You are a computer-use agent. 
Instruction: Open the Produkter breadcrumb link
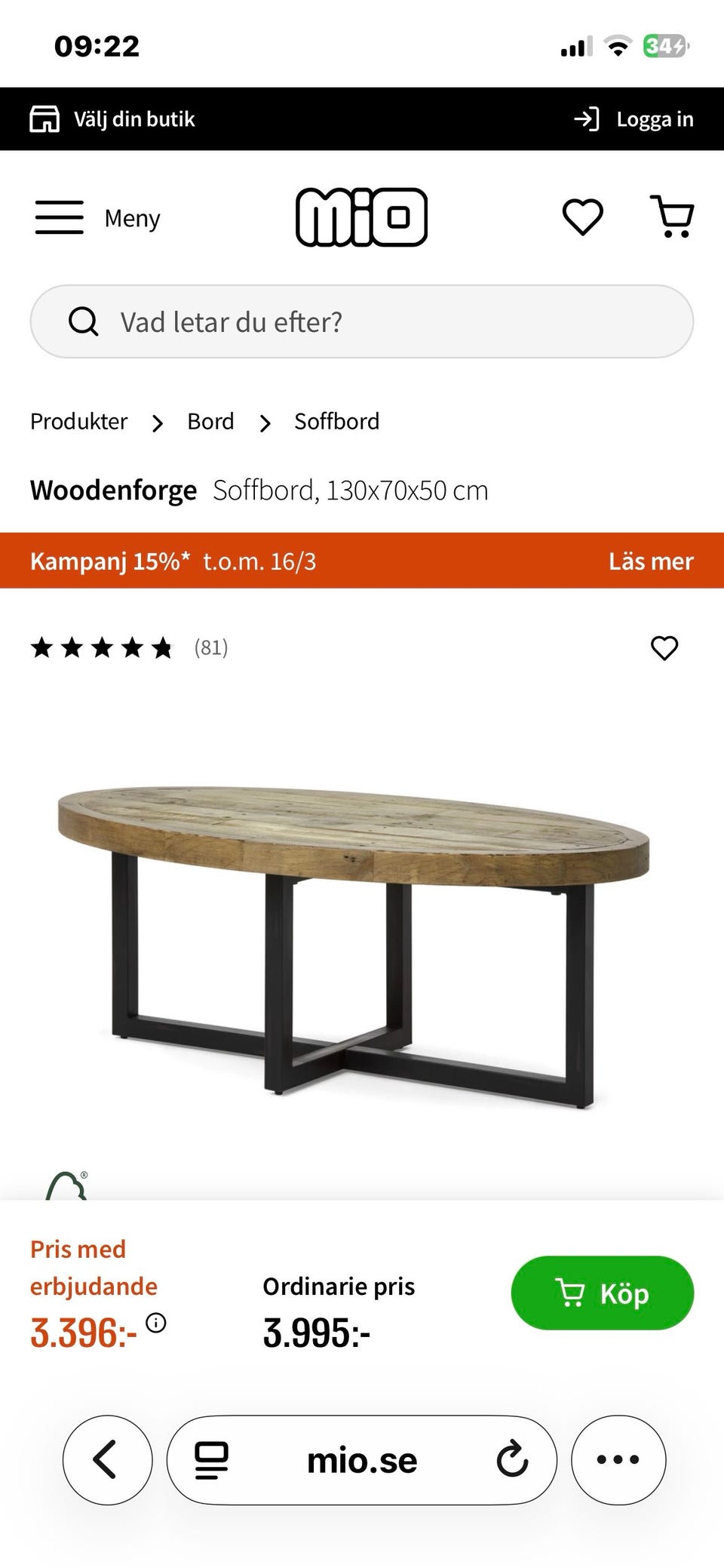(78, 421)
